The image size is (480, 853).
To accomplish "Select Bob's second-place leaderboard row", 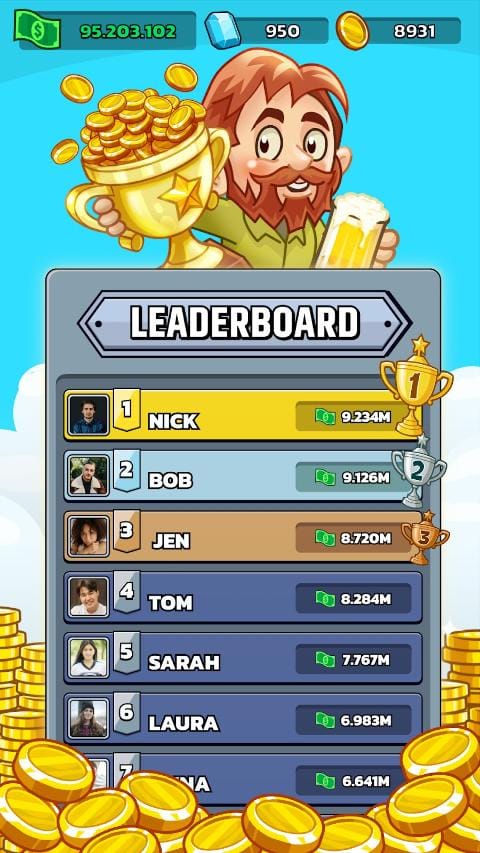I will 243,475.
